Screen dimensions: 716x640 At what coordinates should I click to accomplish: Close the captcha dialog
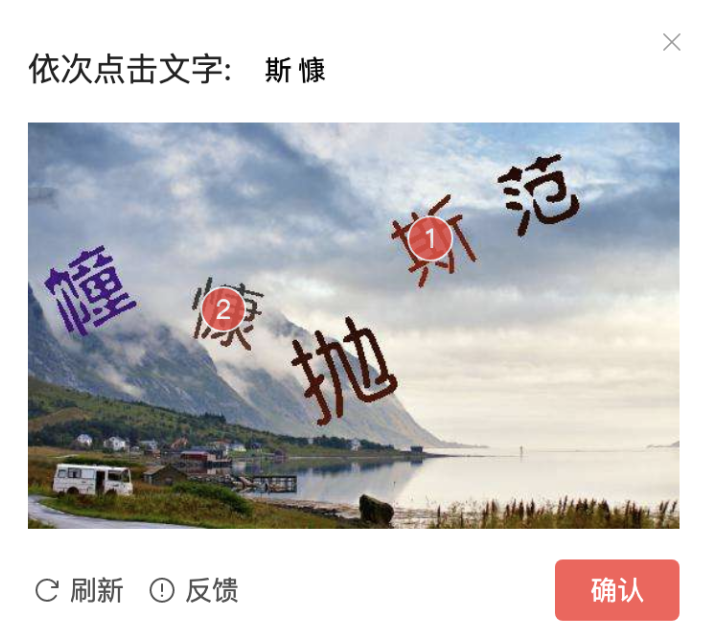click(x=671, y=42)
